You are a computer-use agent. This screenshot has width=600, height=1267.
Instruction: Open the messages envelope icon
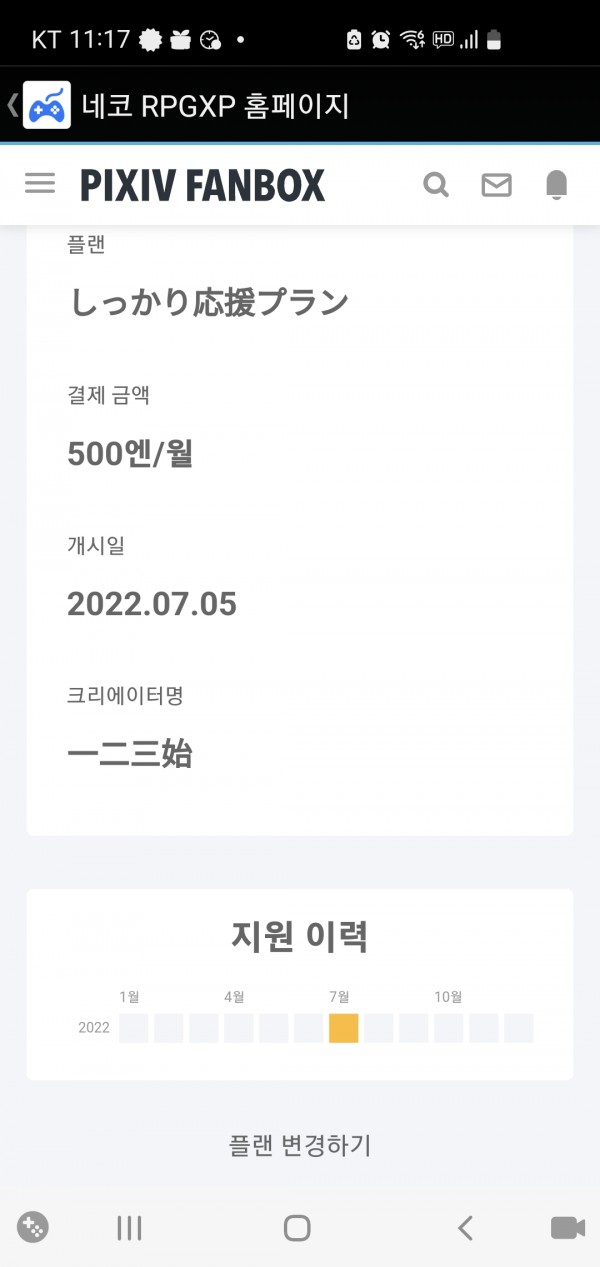pyautogui.click(x=496, y=185)
